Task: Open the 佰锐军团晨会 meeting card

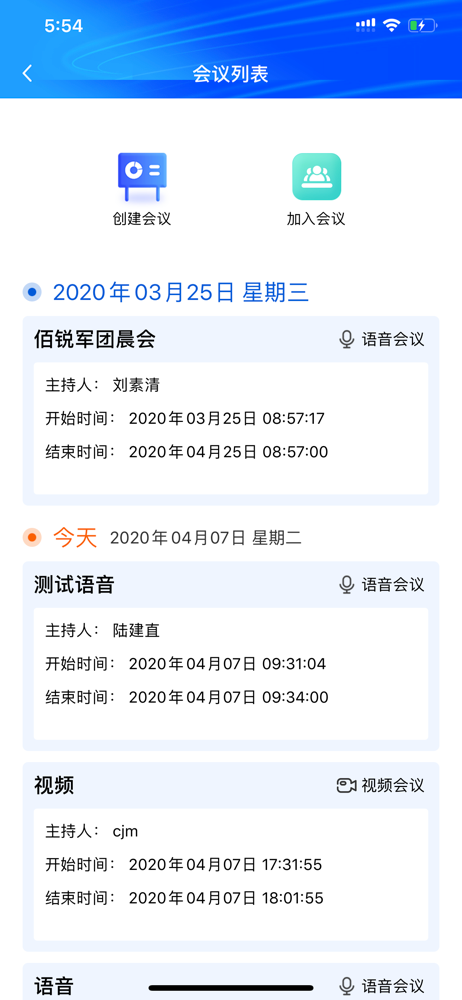Action: [231, 411]
